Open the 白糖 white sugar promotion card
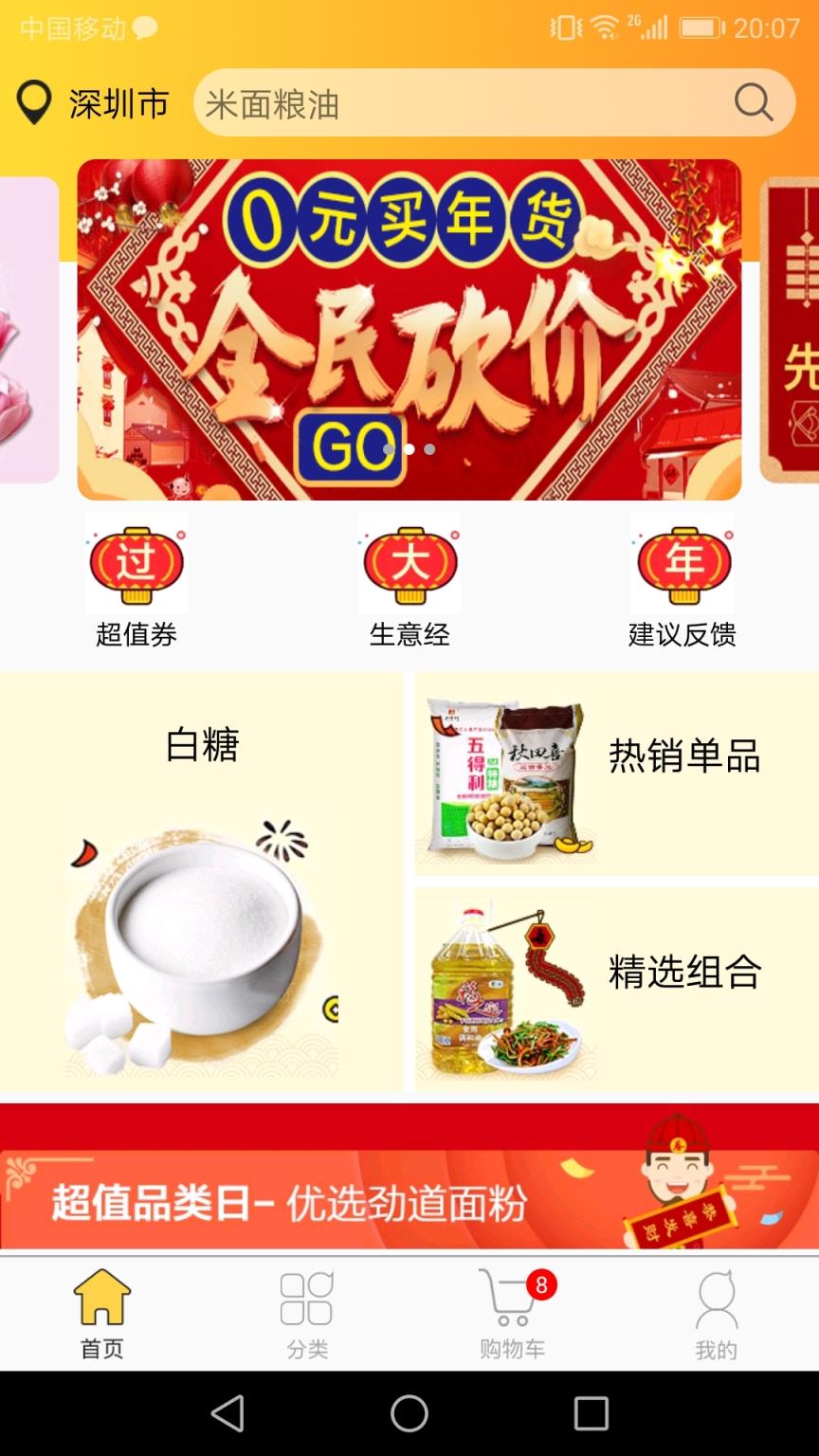 pos(201,882)
